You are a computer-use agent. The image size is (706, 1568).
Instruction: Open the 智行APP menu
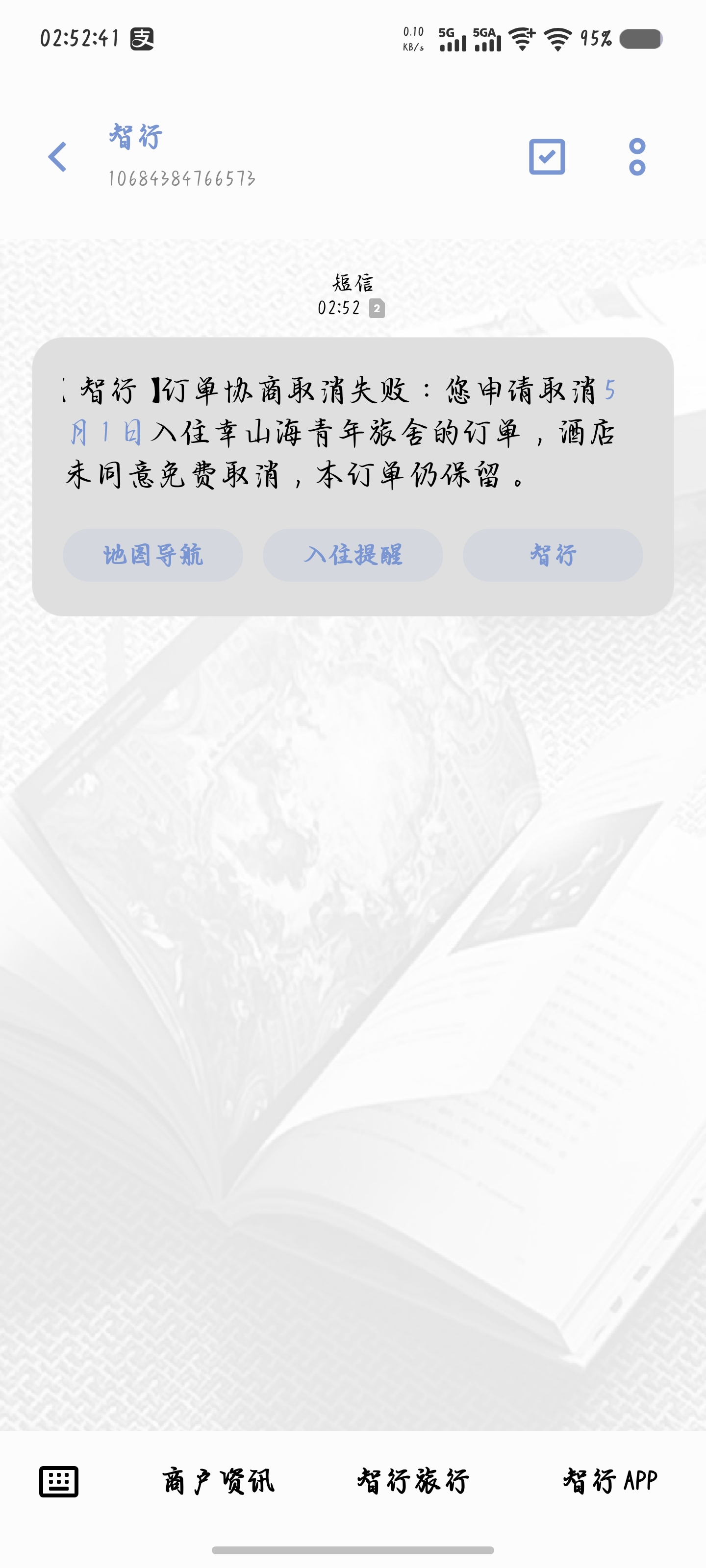point(610,1481)
